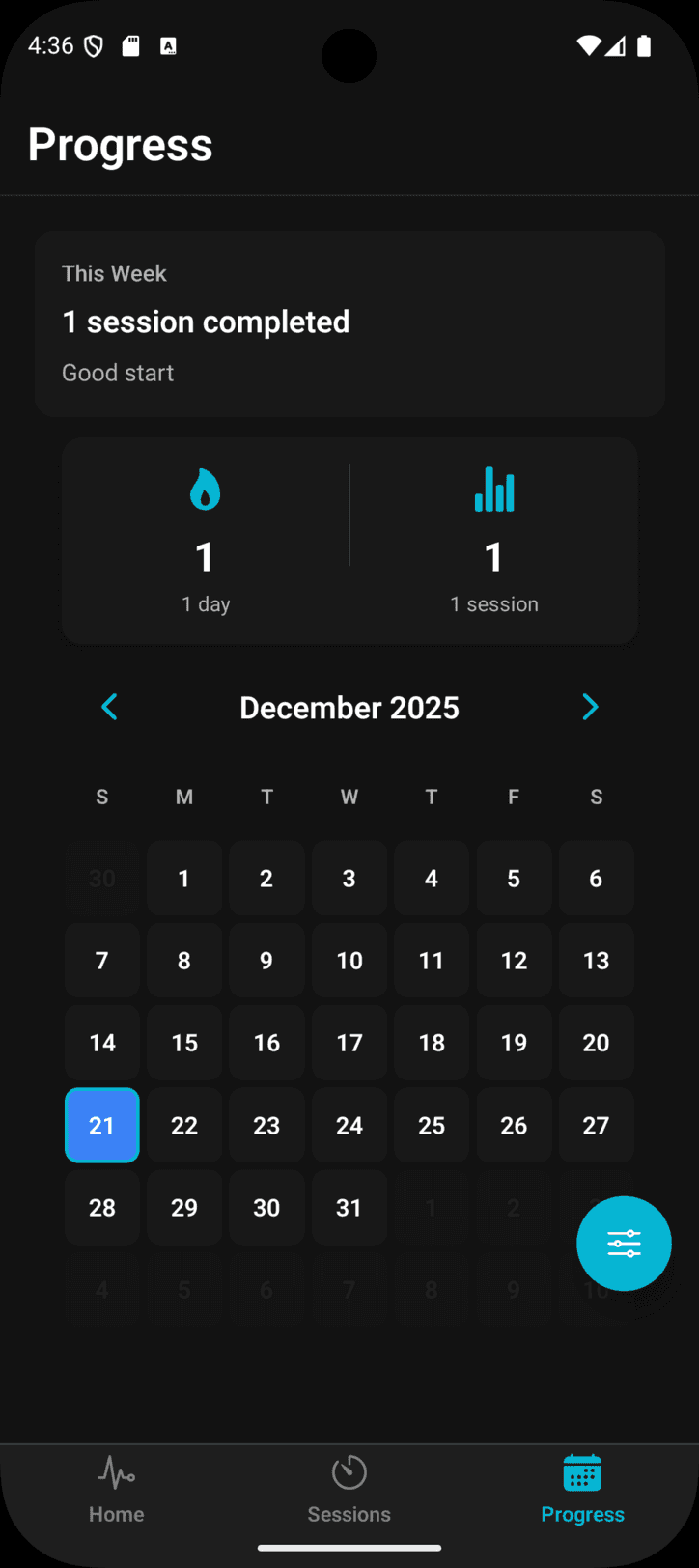Image resolution: width=699 pixels, height=1568 pixels.
Task: Open the Sessions tab
Action: [x=349, y=1492]
